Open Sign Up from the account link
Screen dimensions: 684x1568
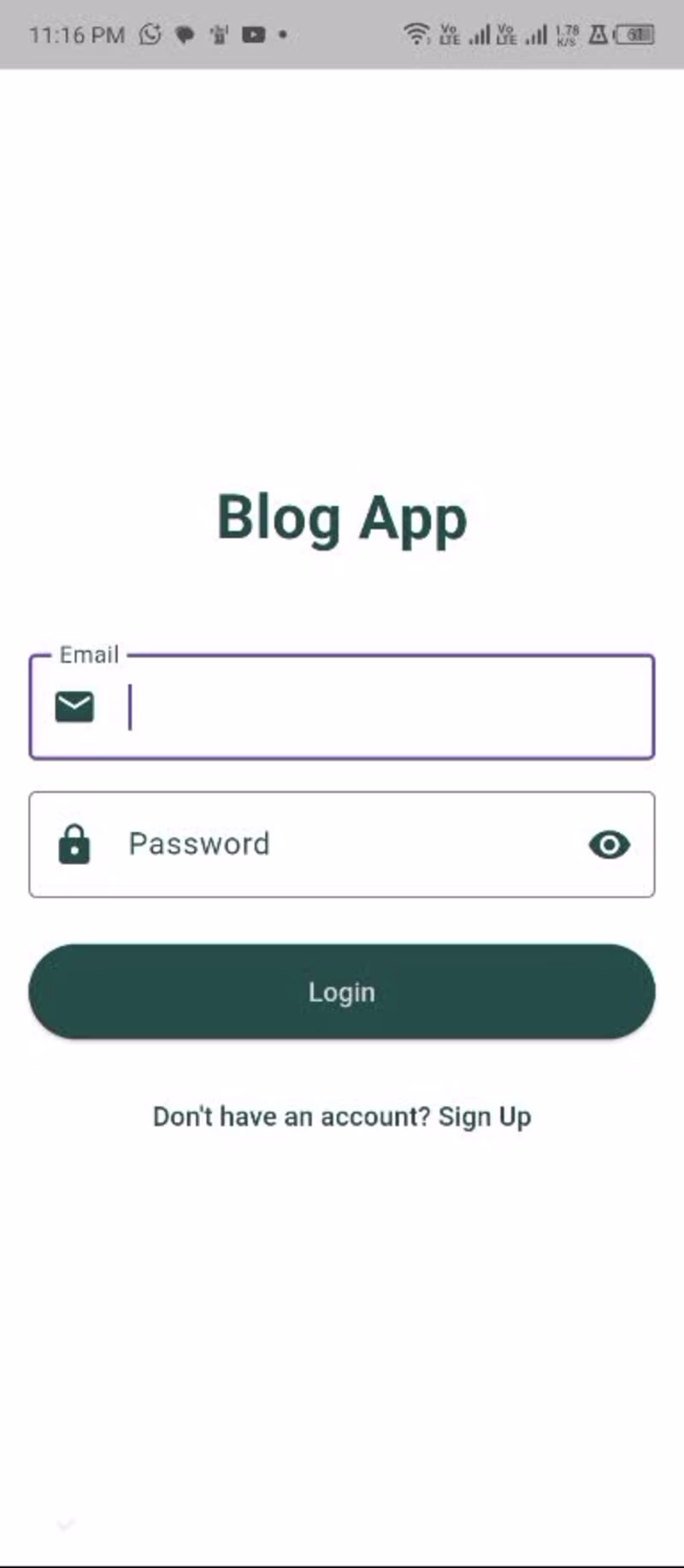click(x=485, y=1115)
